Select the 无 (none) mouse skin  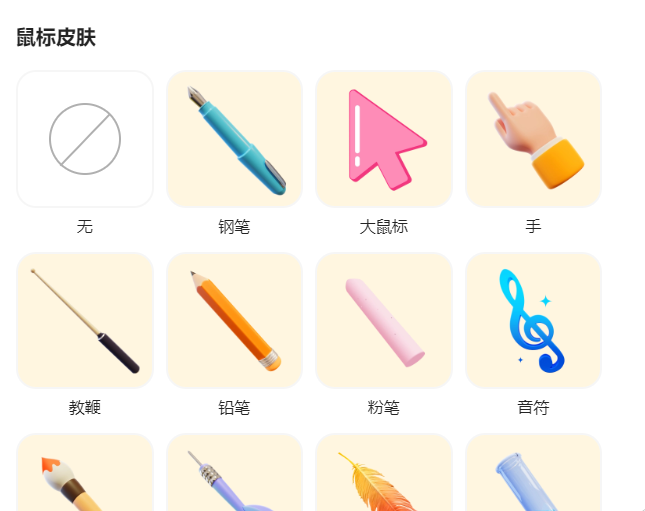pos(85,139)
